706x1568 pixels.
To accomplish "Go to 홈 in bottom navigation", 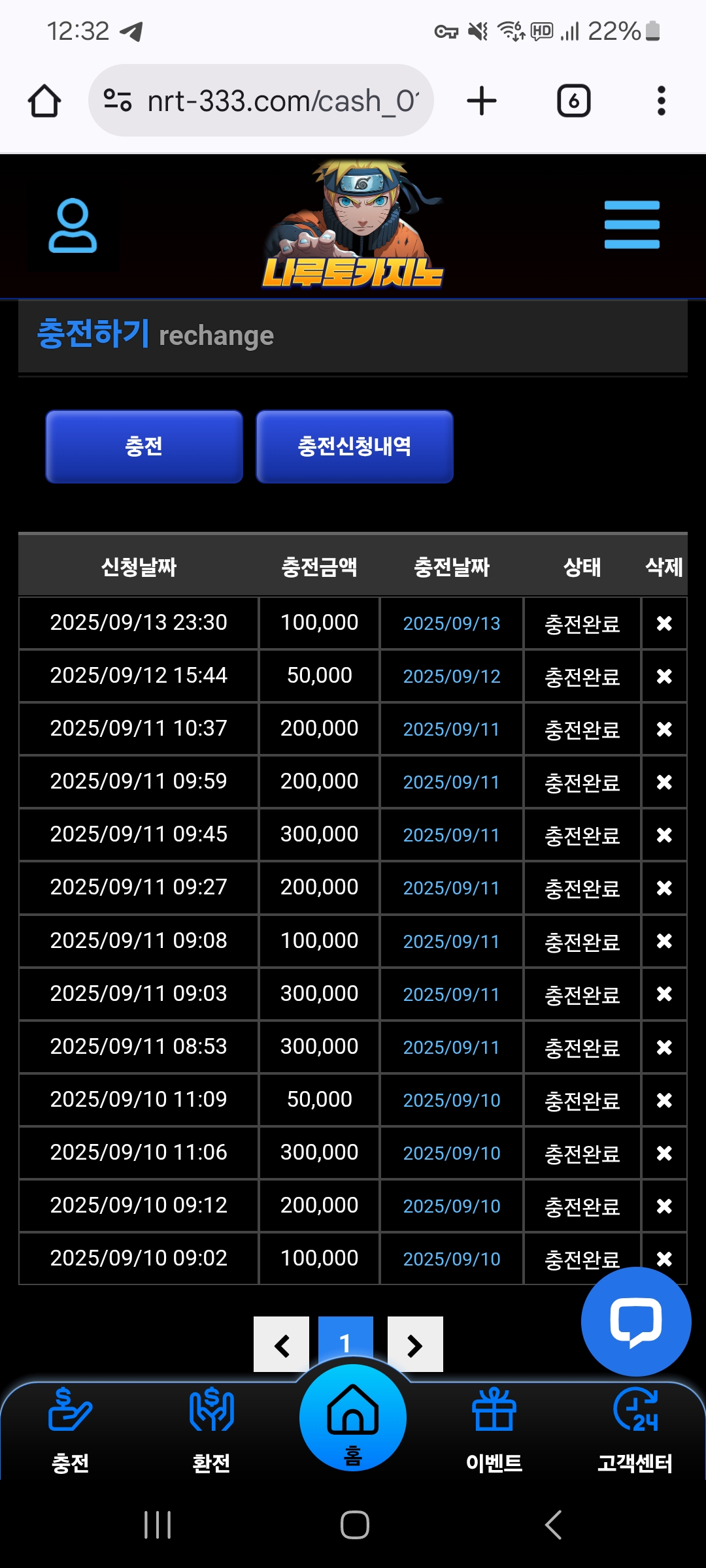I will click(353, 1418).
